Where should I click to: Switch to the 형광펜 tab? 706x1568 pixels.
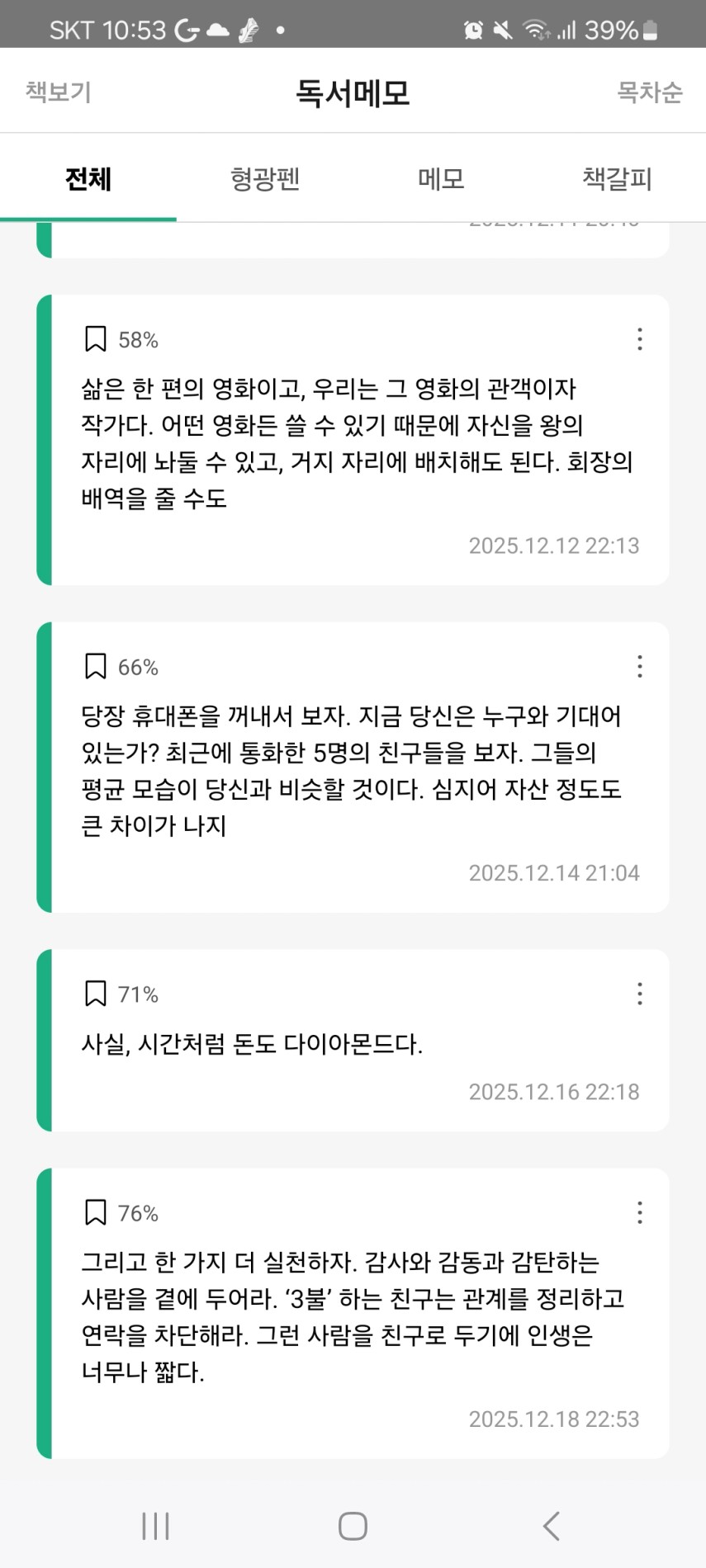[x=264, y=178]
